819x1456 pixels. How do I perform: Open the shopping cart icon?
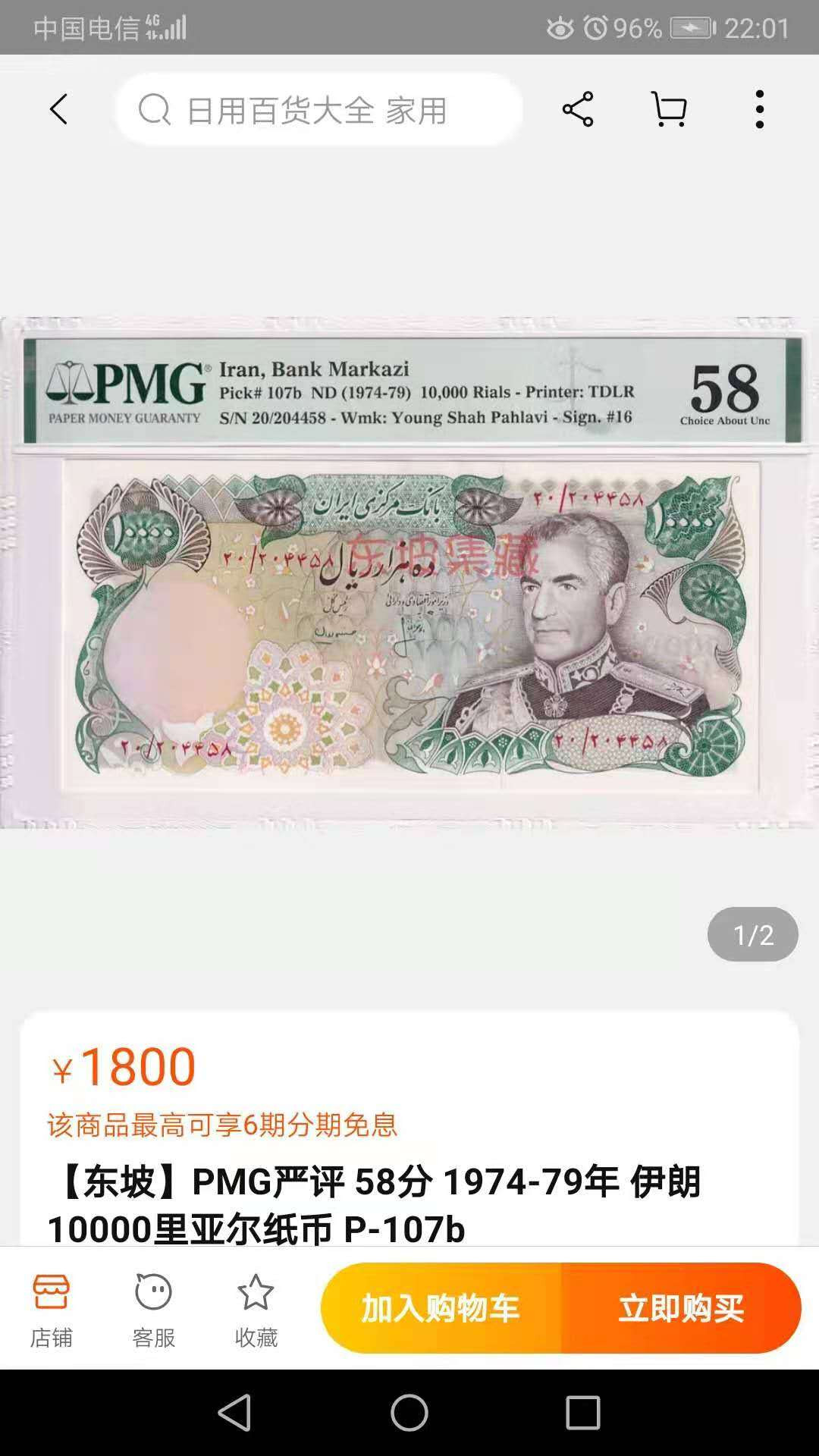[668, 109]
